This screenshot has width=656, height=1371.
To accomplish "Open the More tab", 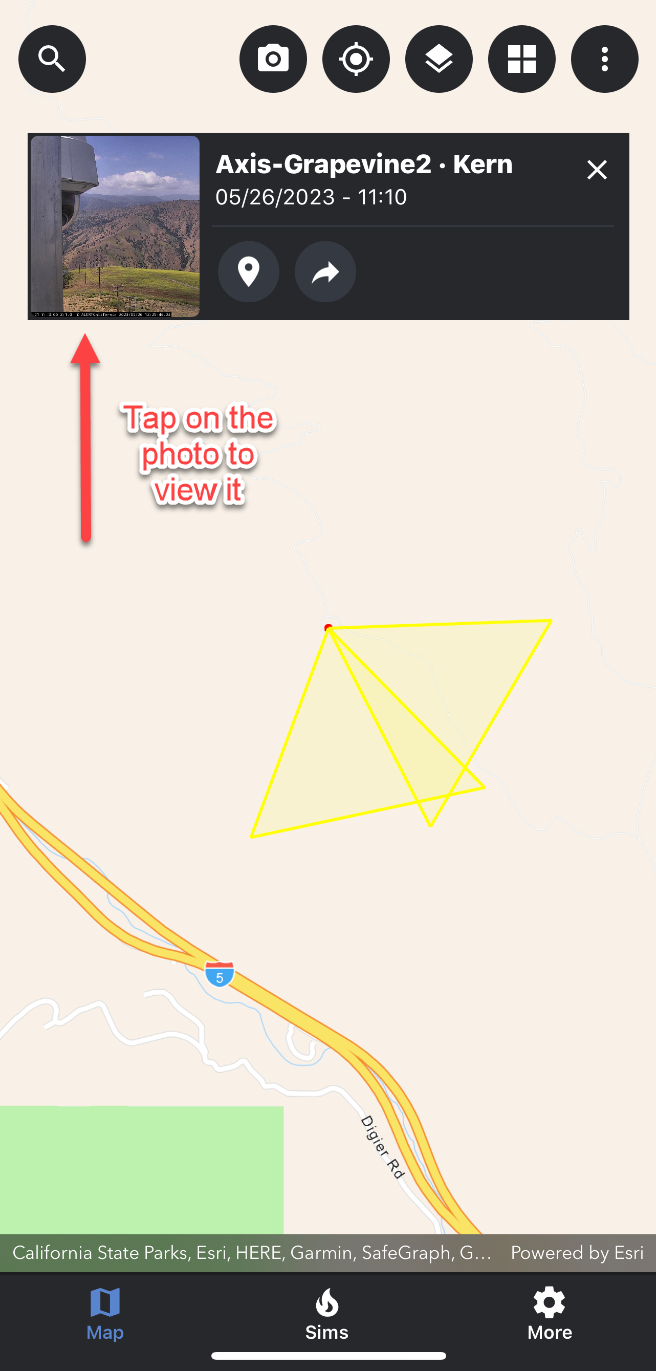I will (549, 1314).
